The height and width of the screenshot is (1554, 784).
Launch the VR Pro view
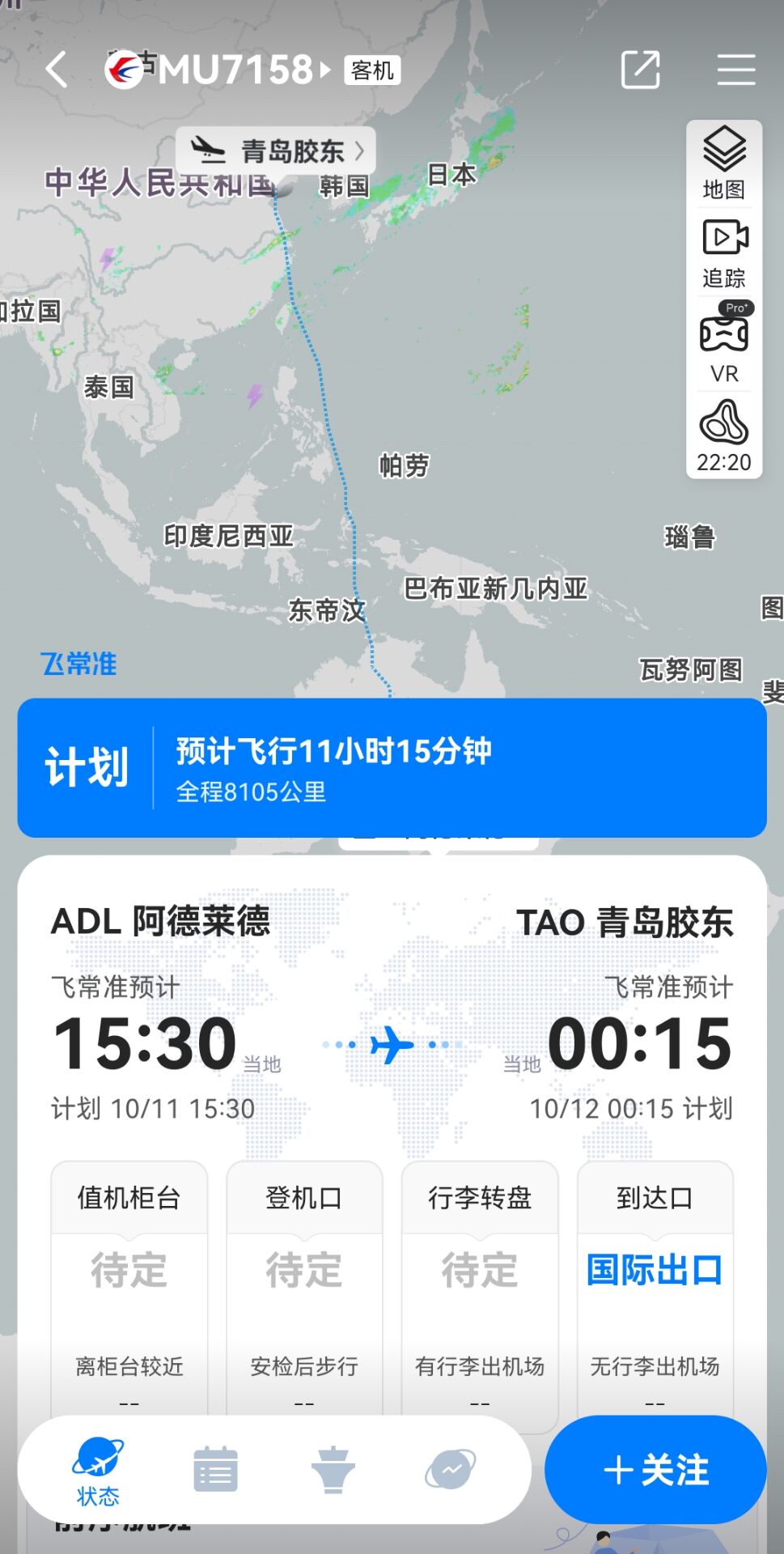coord(724,344)
